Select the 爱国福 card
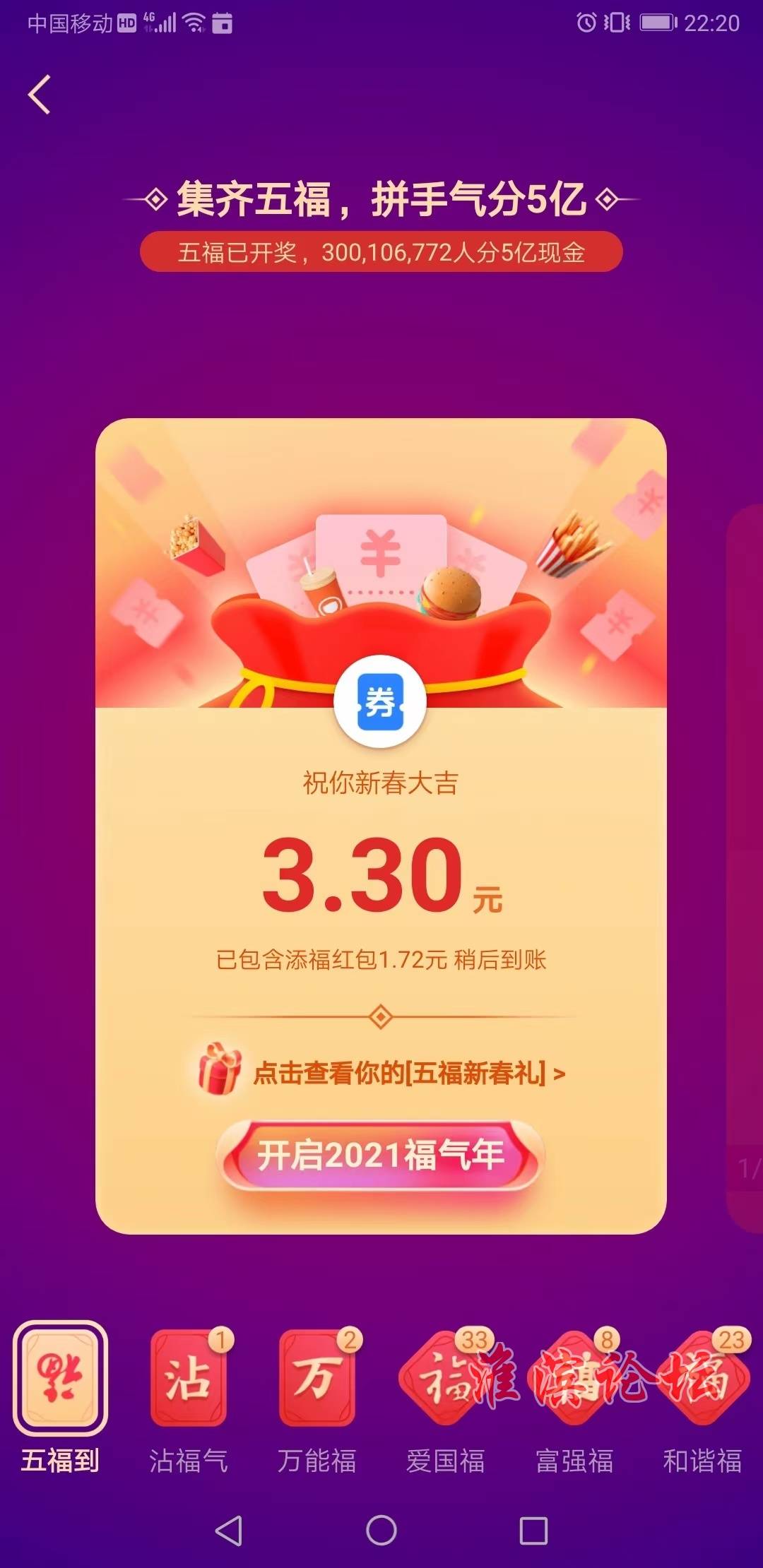 point(445,1379)
